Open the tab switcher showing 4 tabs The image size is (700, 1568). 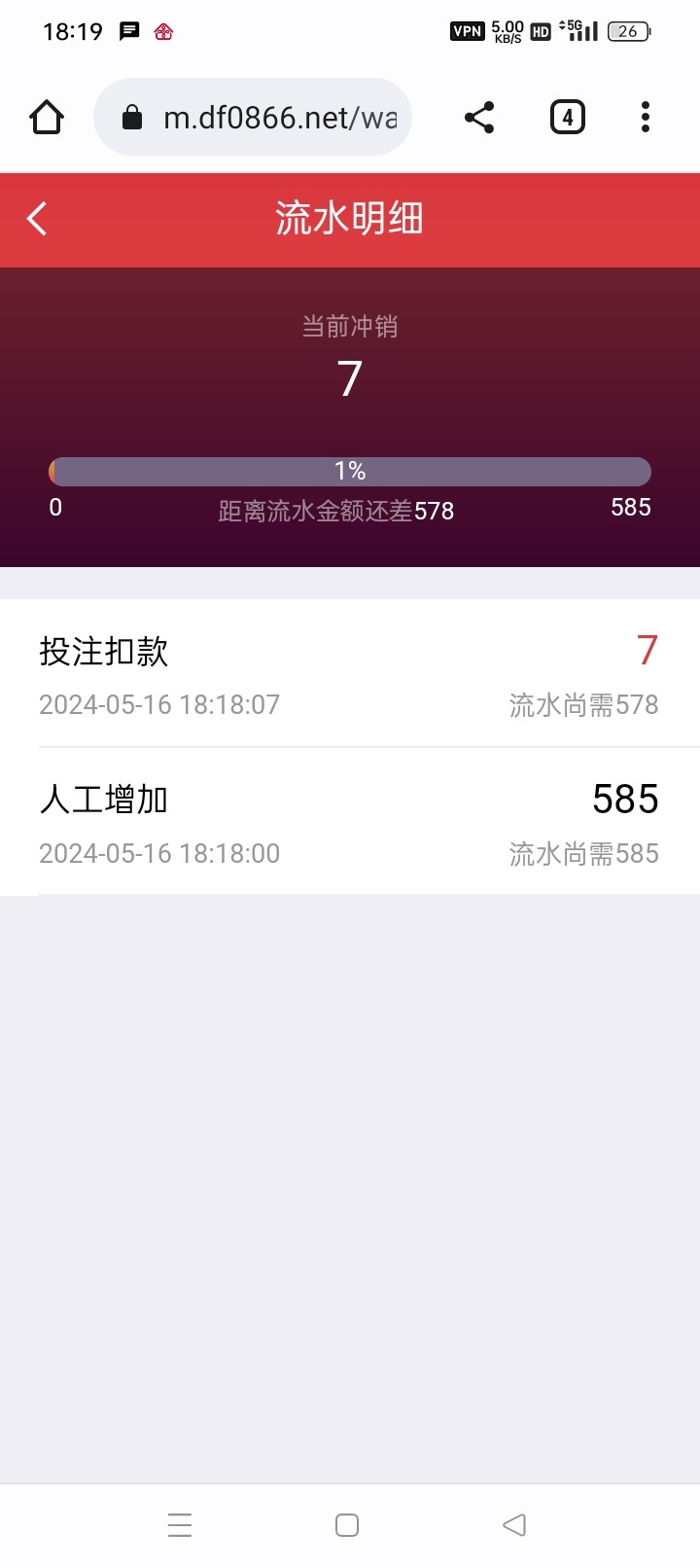tap(567, 116)
